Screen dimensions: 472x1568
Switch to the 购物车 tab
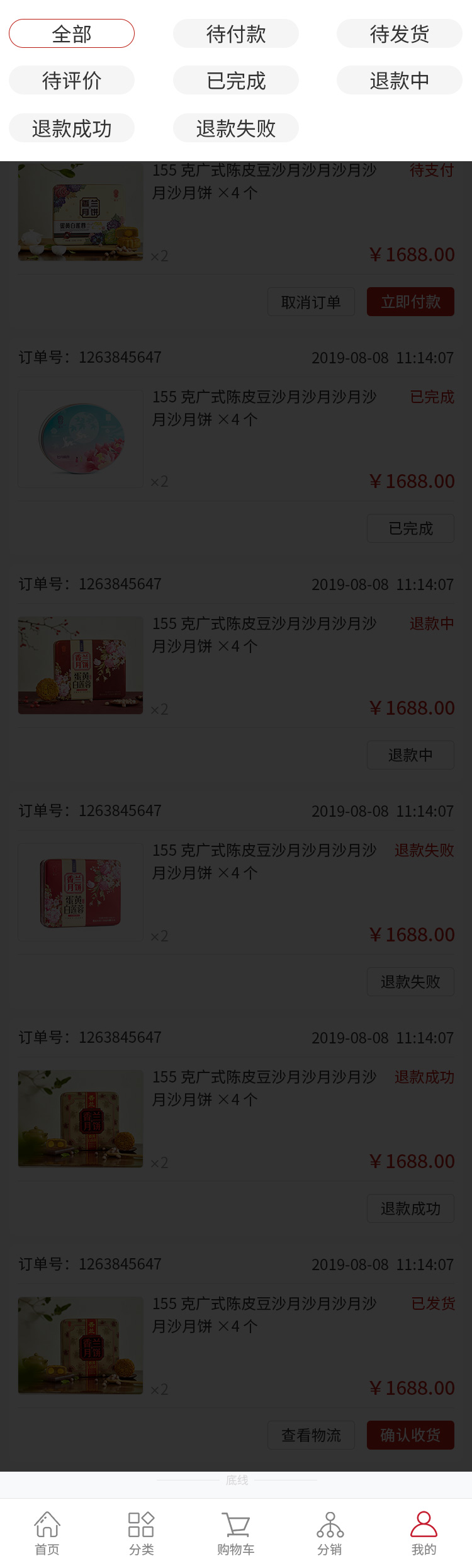pyautogui.click(x=236, y=1533)
